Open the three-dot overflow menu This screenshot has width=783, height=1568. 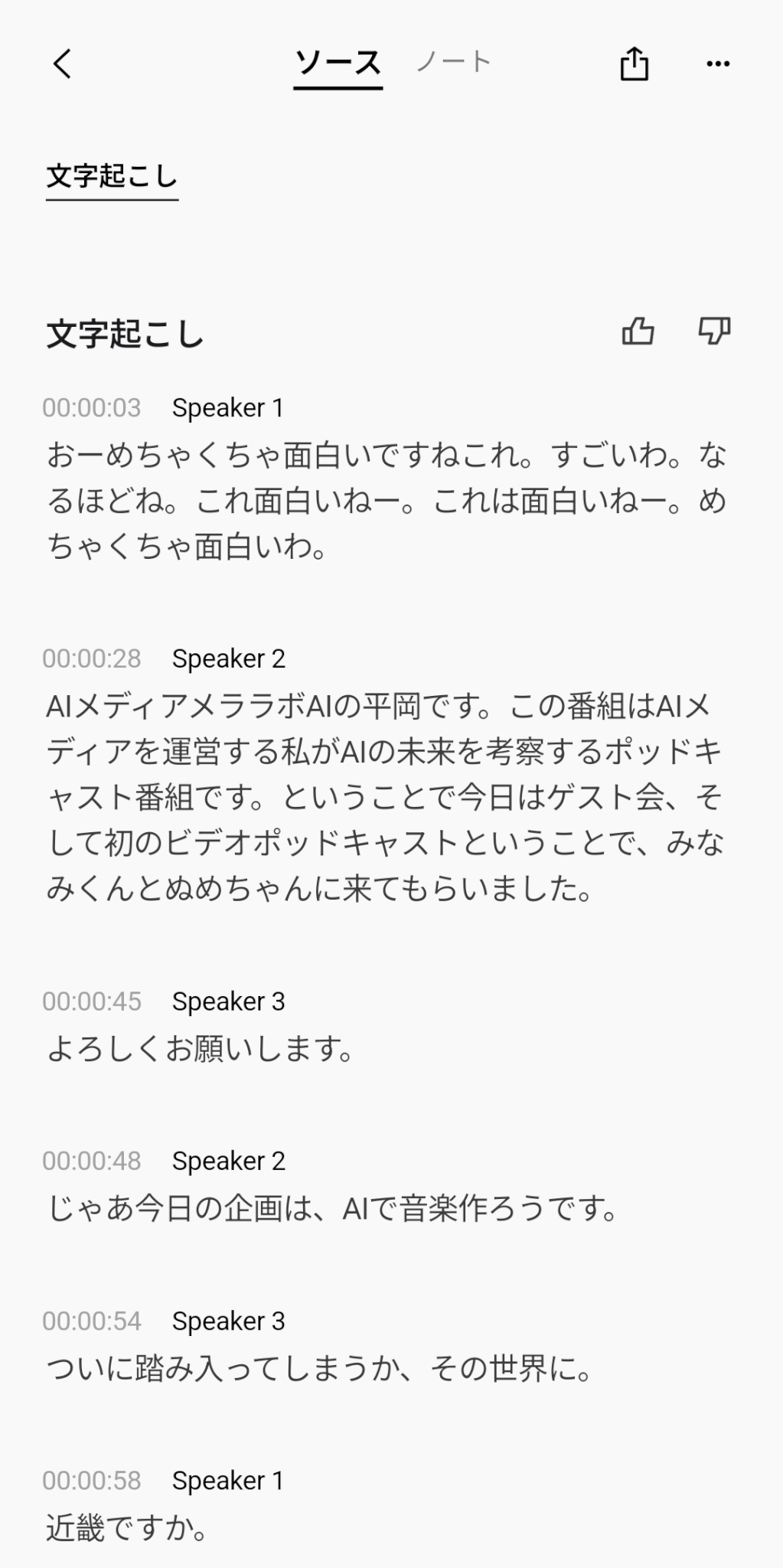coord(717,64)
